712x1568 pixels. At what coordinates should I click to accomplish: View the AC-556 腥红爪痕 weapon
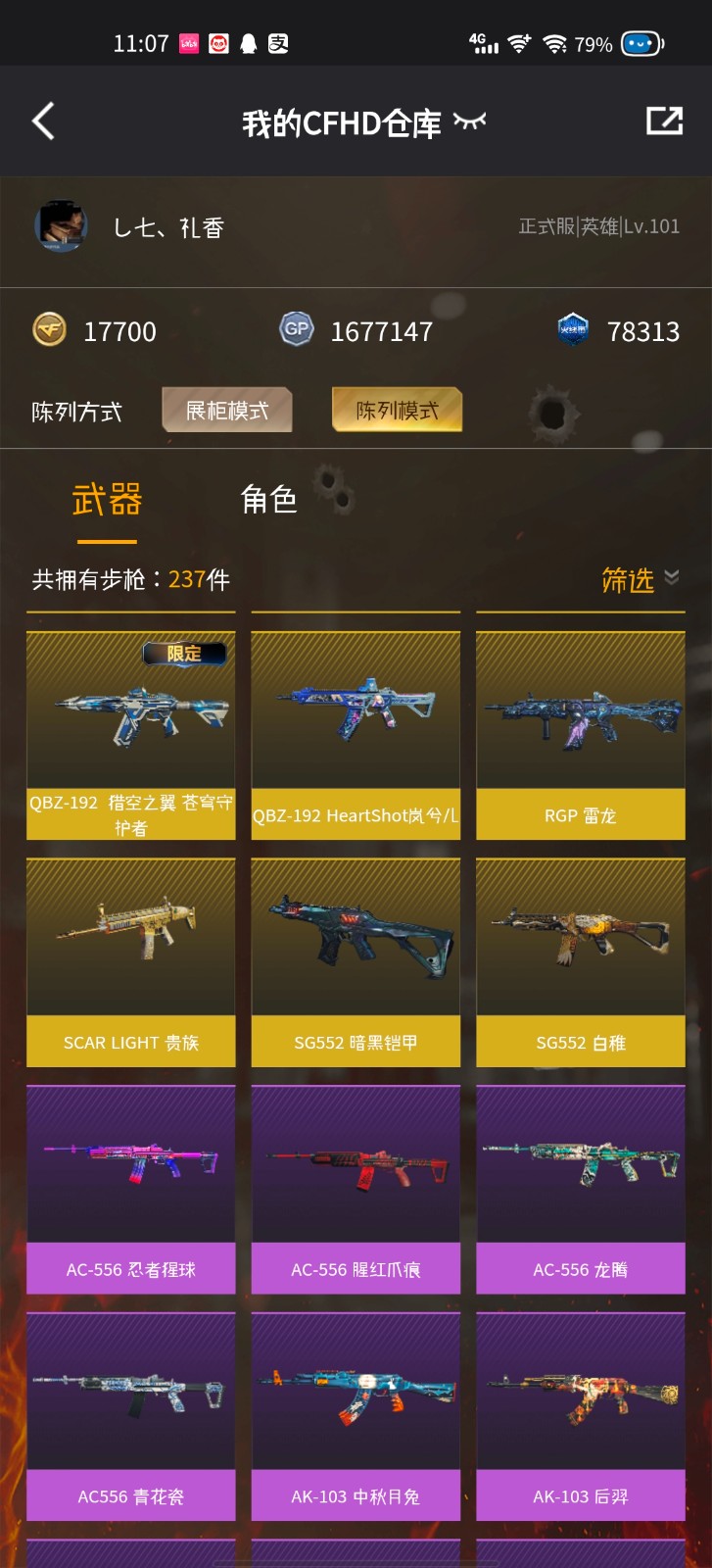[356, 1190]
